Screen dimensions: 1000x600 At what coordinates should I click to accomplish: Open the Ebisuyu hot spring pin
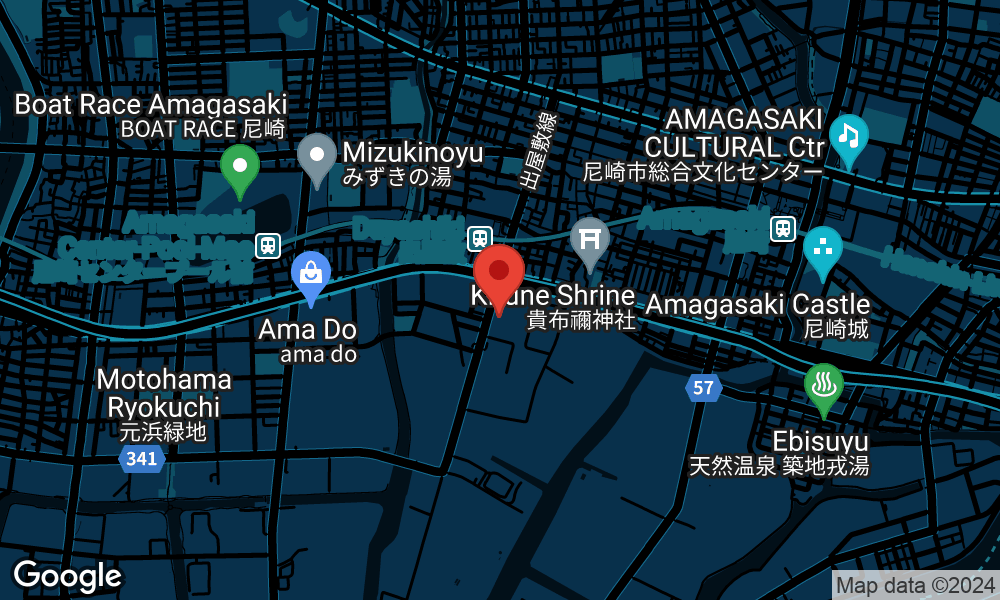pyautogui.click(x=823, y=385)
